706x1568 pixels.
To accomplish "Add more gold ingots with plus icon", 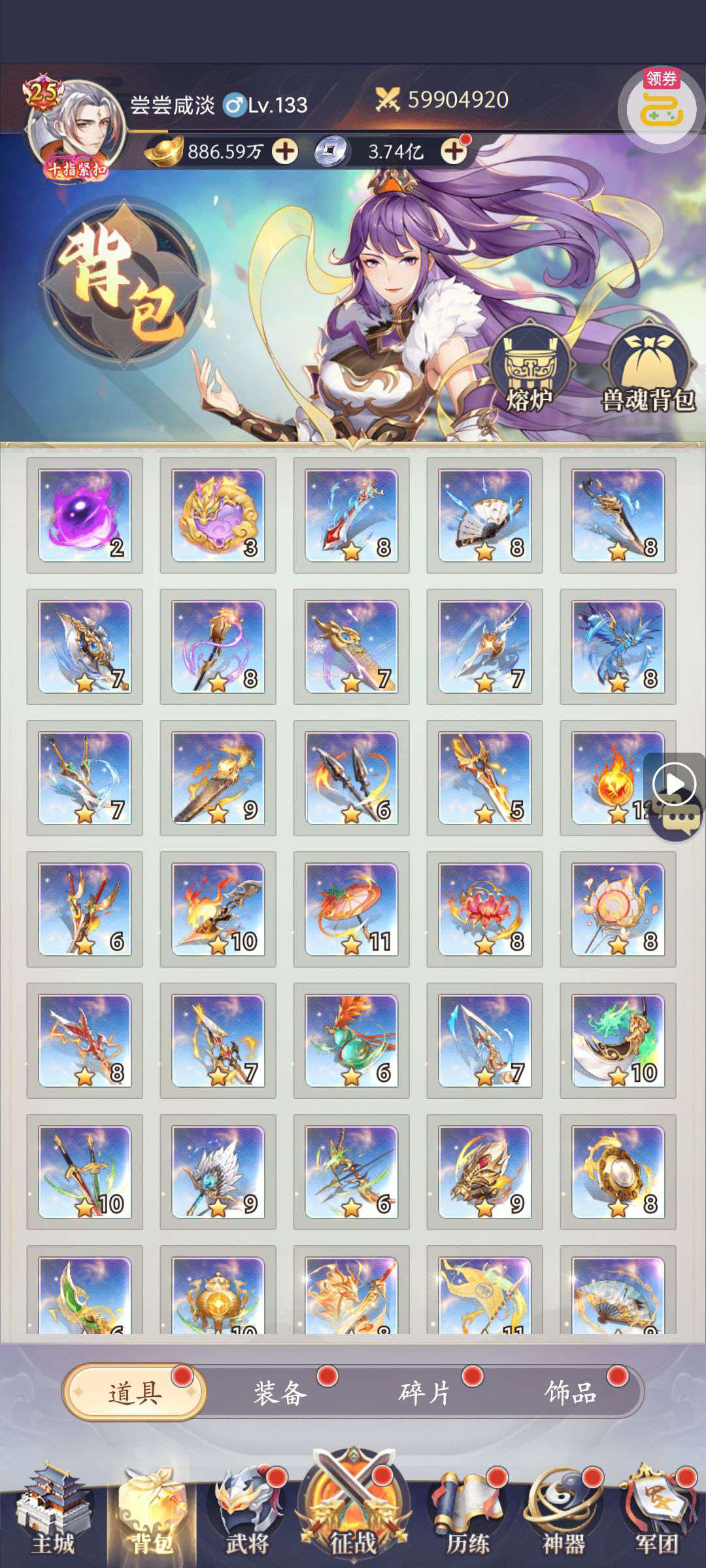I will [284, 152].
